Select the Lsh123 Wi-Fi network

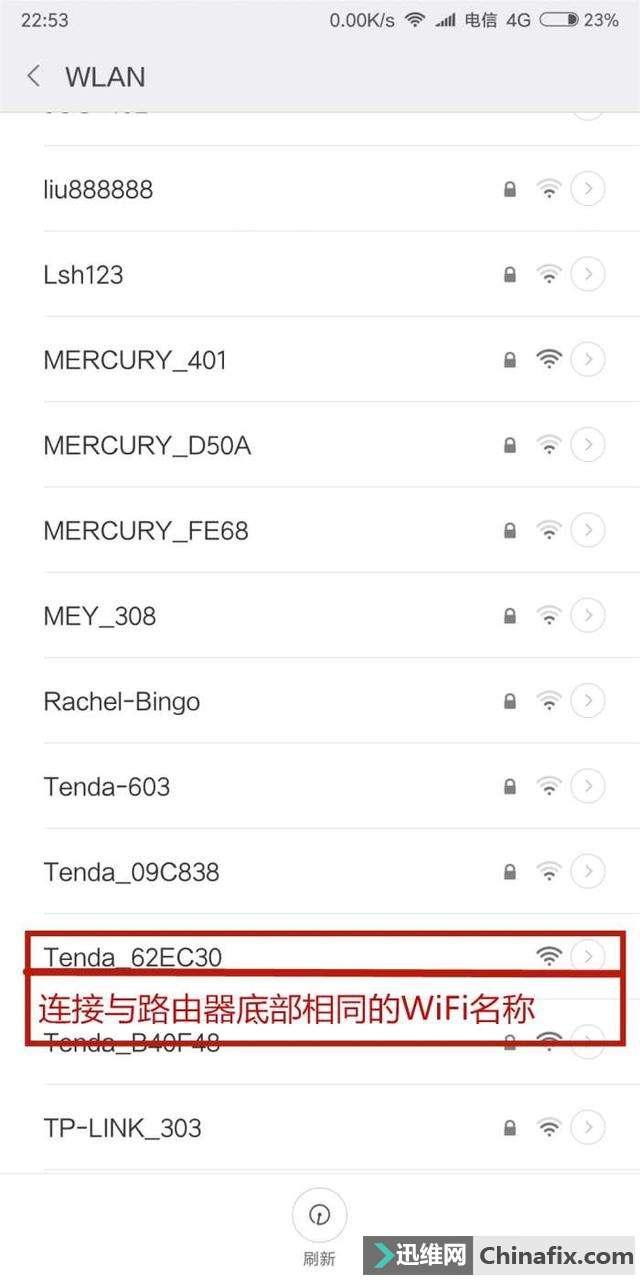(x=83, y=275)
